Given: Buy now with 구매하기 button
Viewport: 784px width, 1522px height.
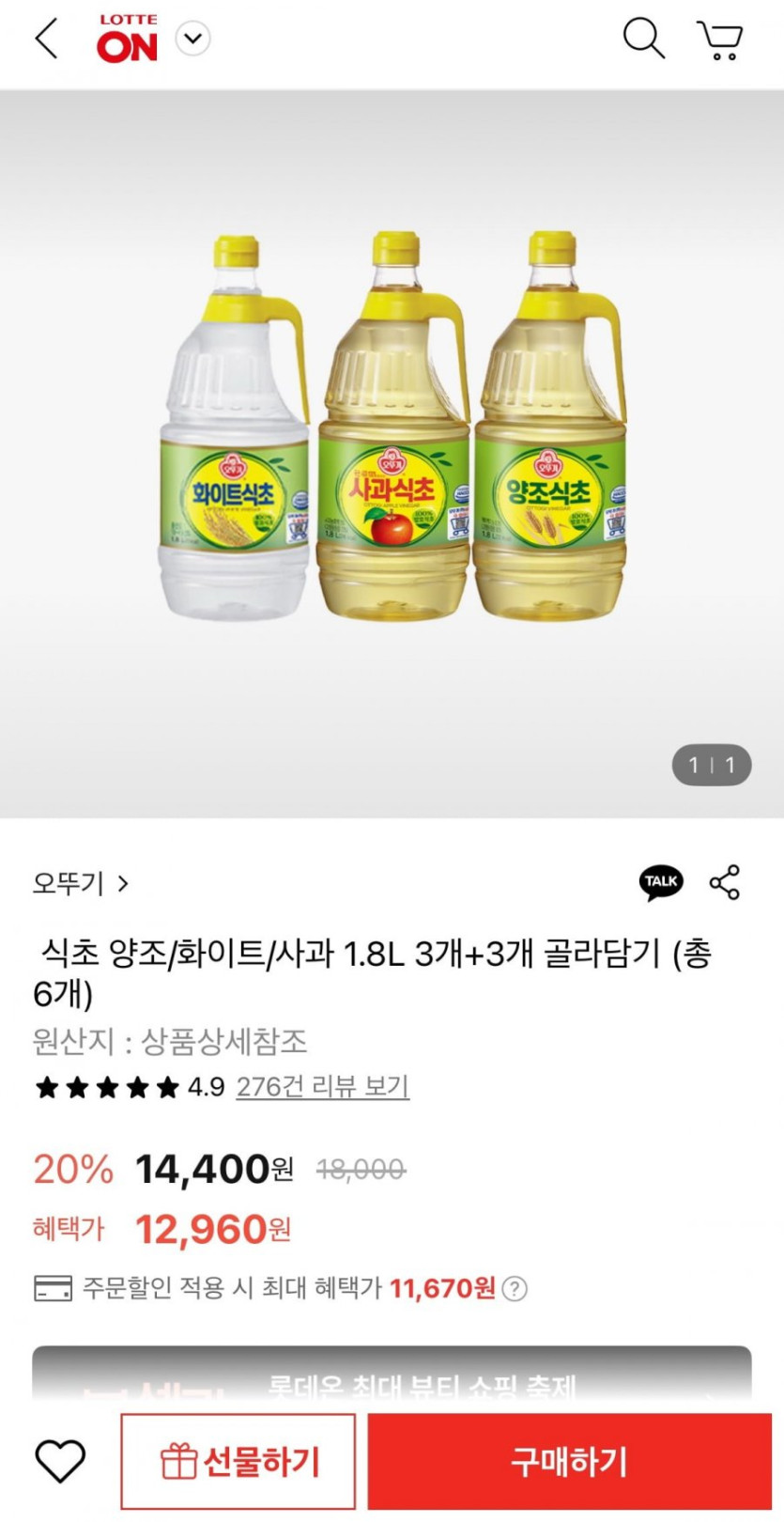Looking at the screenshot, I should [x=569, y=1461].
